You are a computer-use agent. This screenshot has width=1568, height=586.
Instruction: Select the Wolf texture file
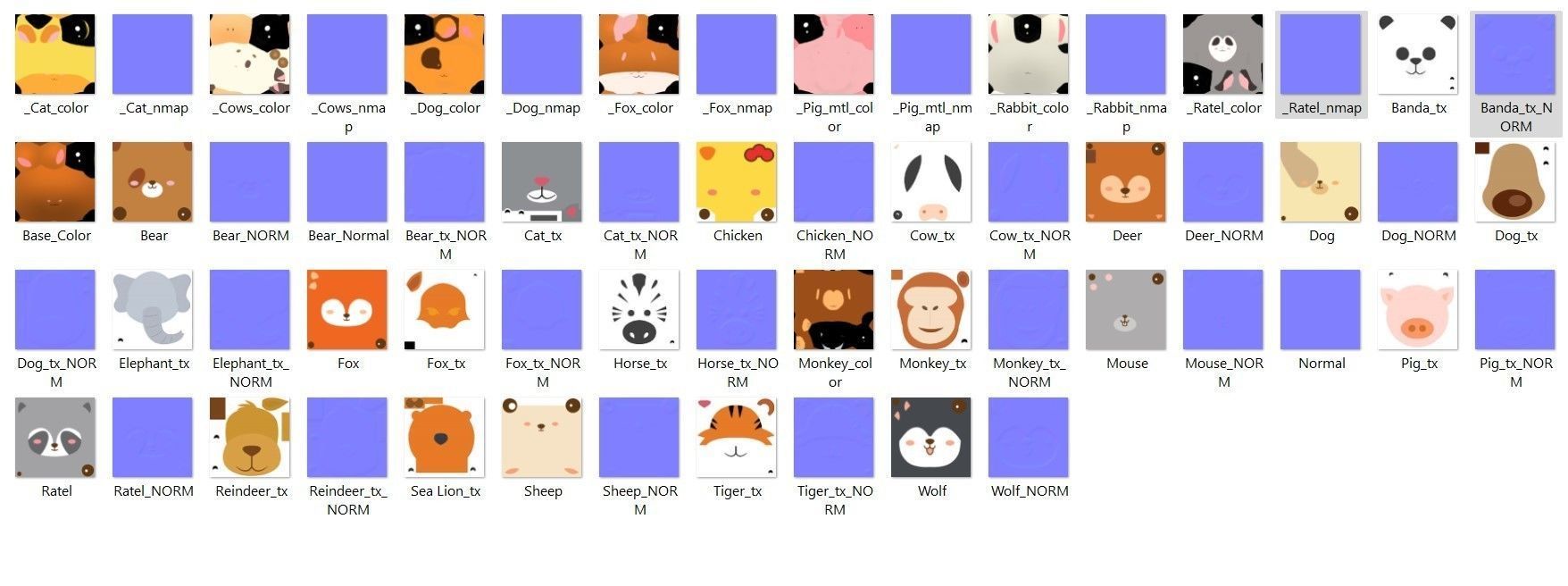coord(931,438)
